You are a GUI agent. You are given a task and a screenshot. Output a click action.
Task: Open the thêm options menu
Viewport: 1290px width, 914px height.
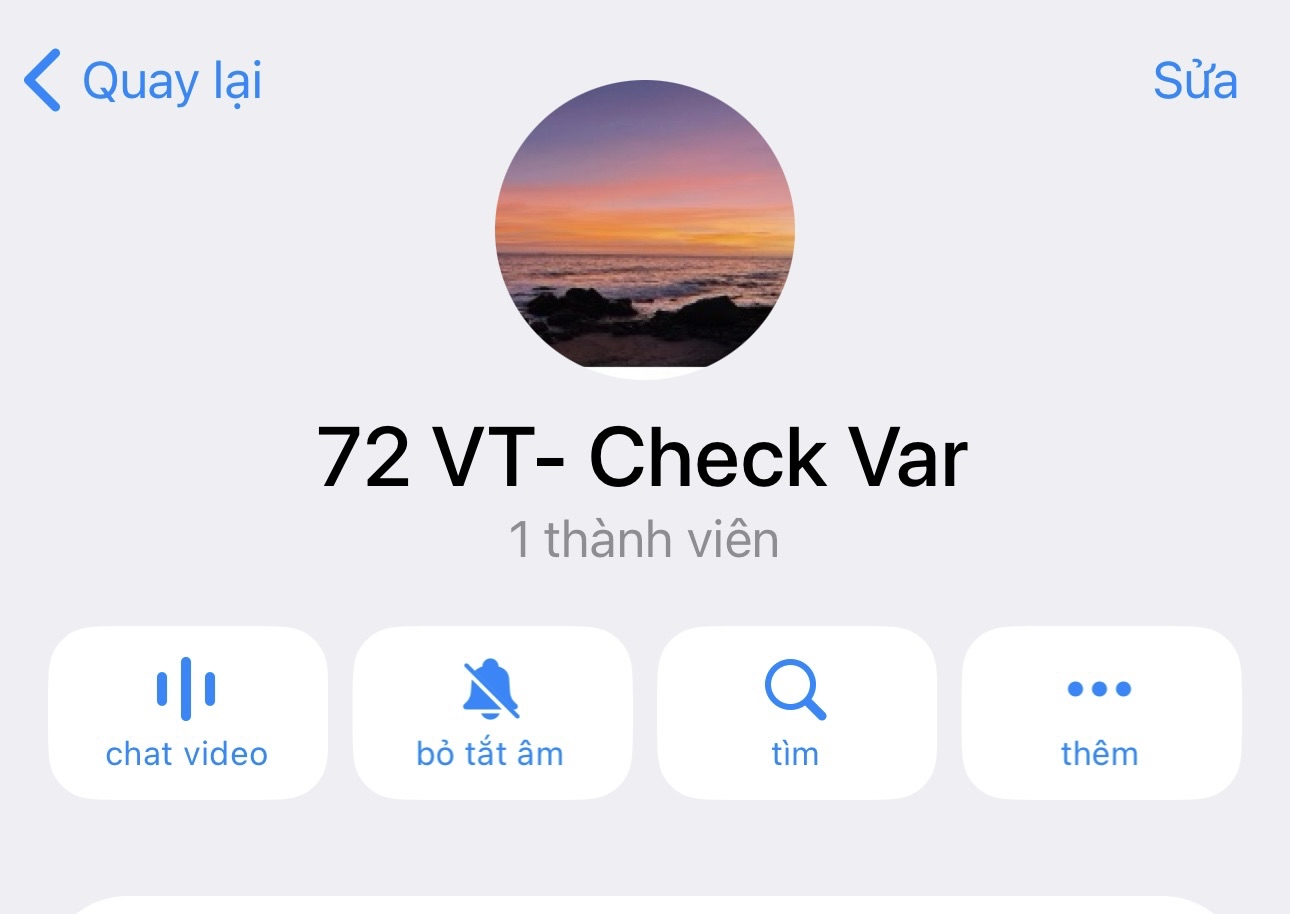pyautogui.click(x=1100, y=712)
